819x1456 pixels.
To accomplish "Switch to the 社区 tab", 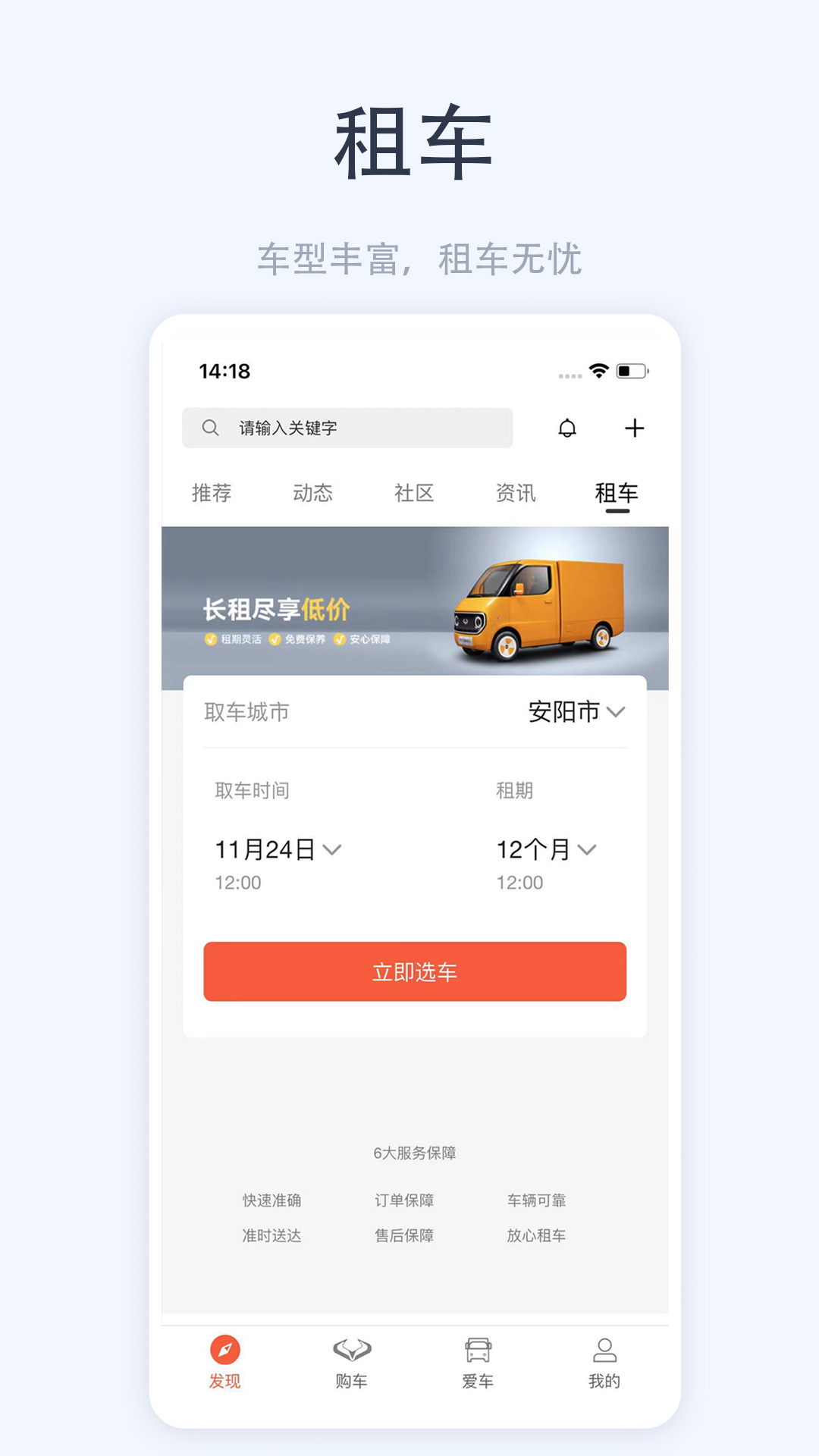I will 413,493.
